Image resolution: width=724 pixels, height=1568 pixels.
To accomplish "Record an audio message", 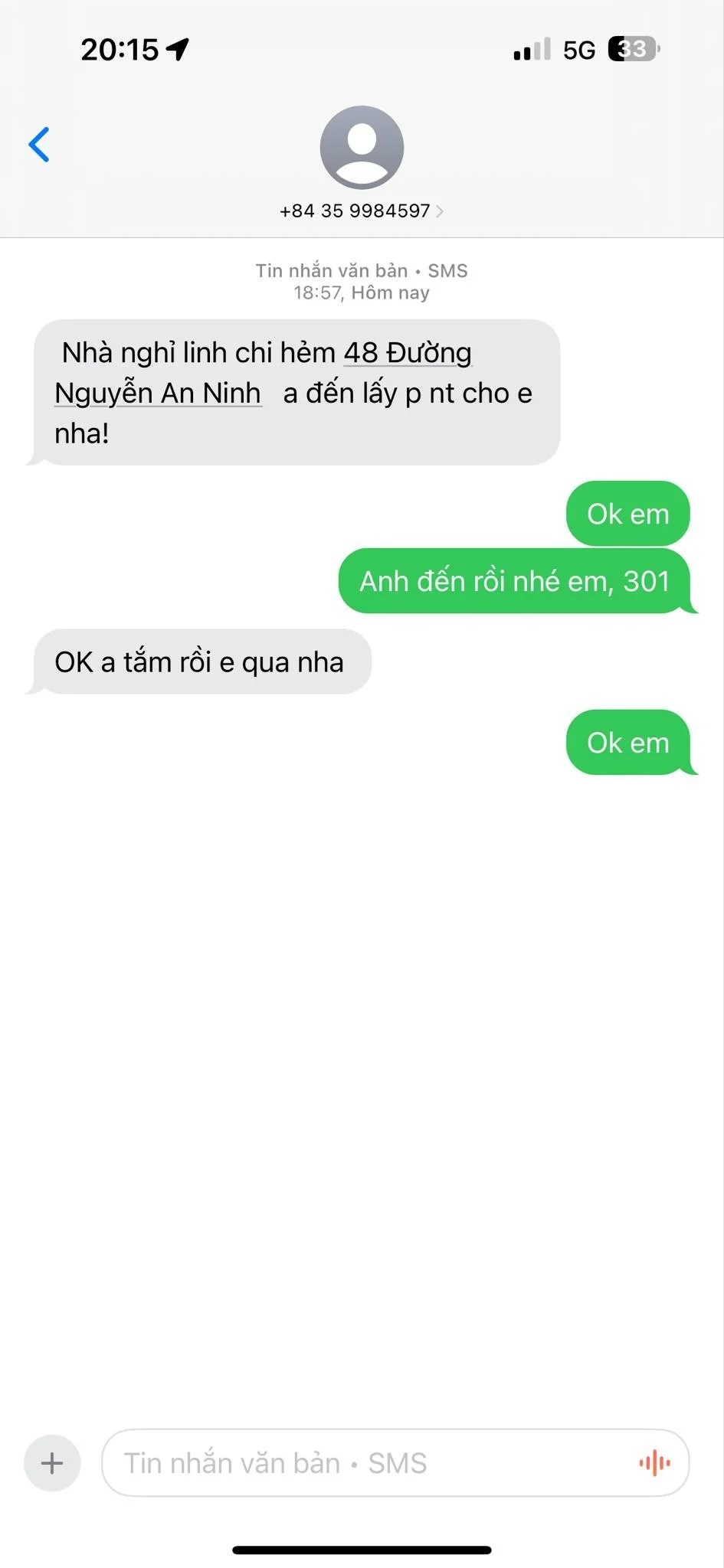I will point(654,1463).
